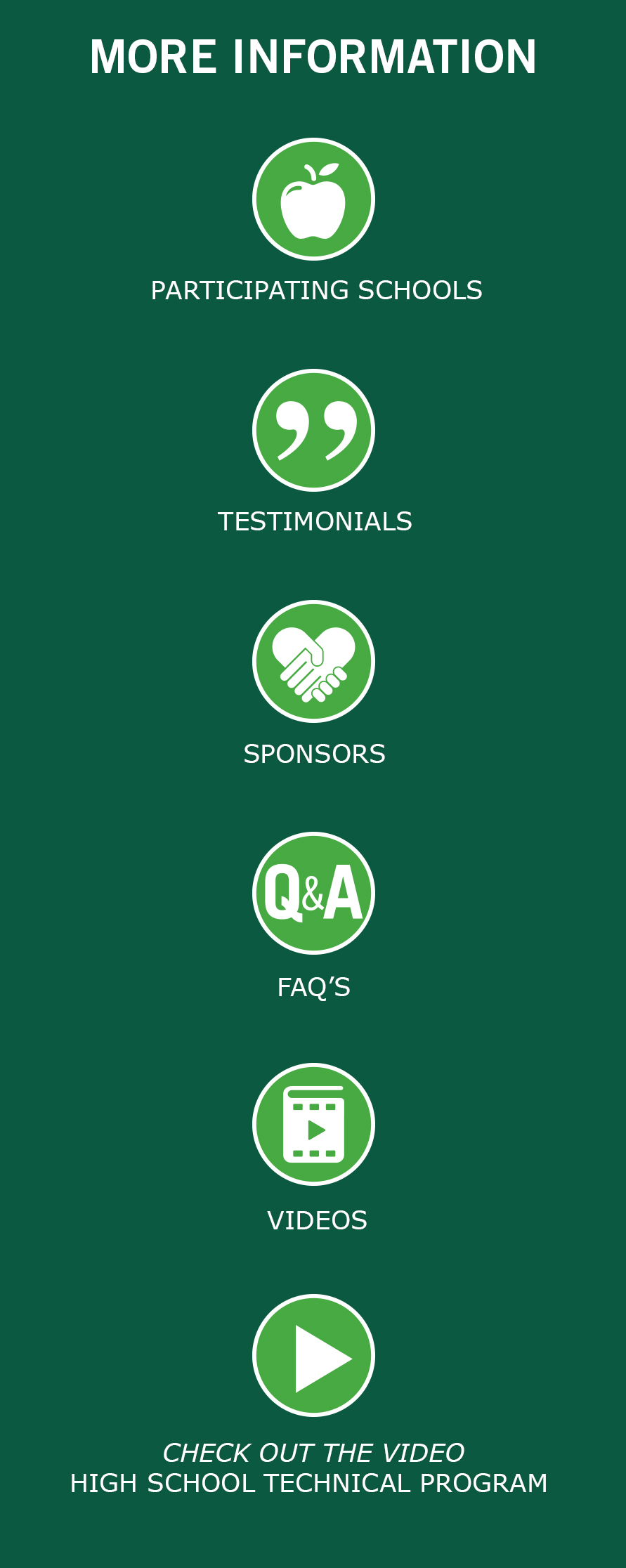
Task: Open the Videos film icon
Action: click(x=313, y=1124)
